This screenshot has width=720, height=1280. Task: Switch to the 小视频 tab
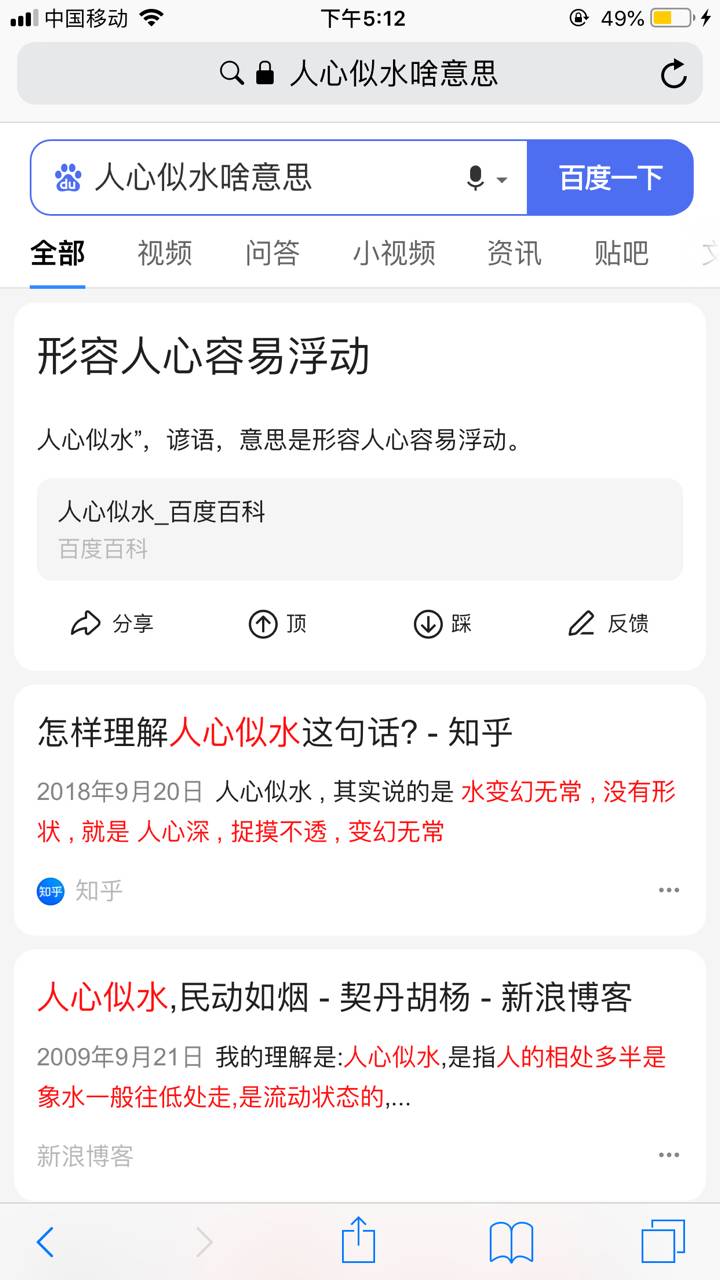[394, 254]
